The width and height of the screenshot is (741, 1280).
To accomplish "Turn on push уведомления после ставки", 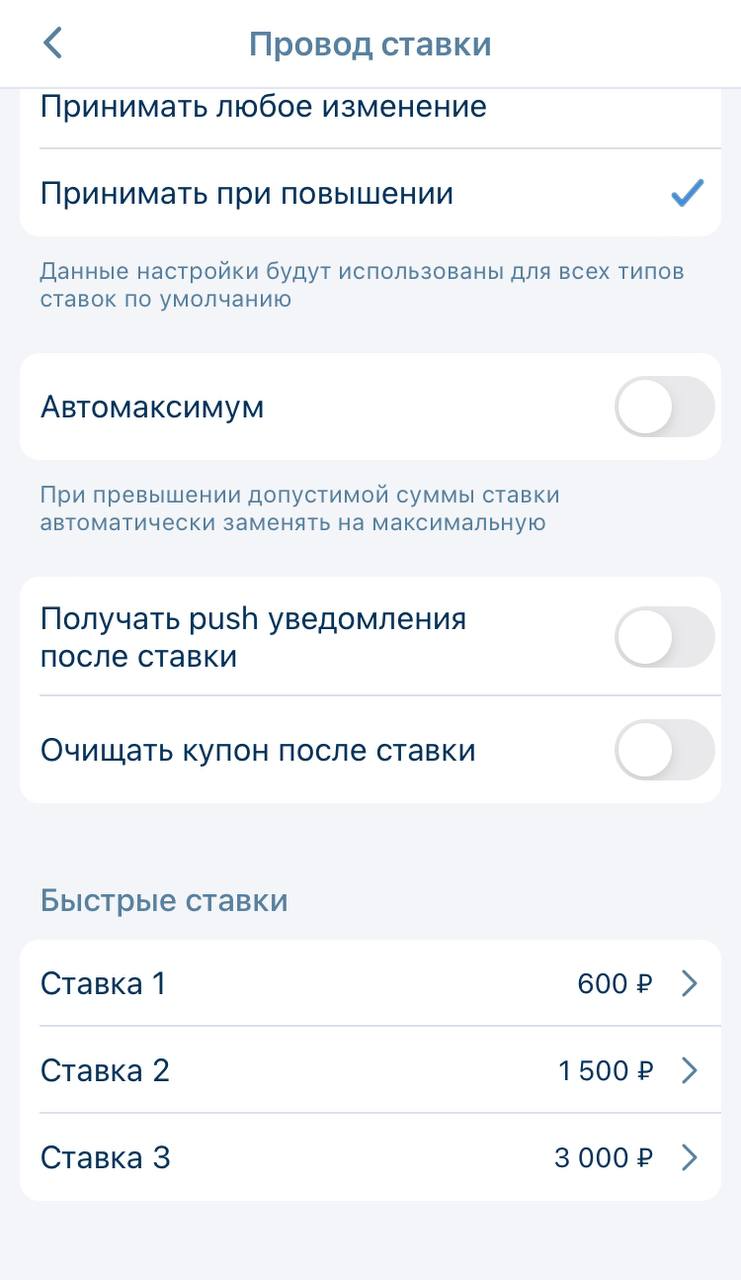I will tap(664, 637).
